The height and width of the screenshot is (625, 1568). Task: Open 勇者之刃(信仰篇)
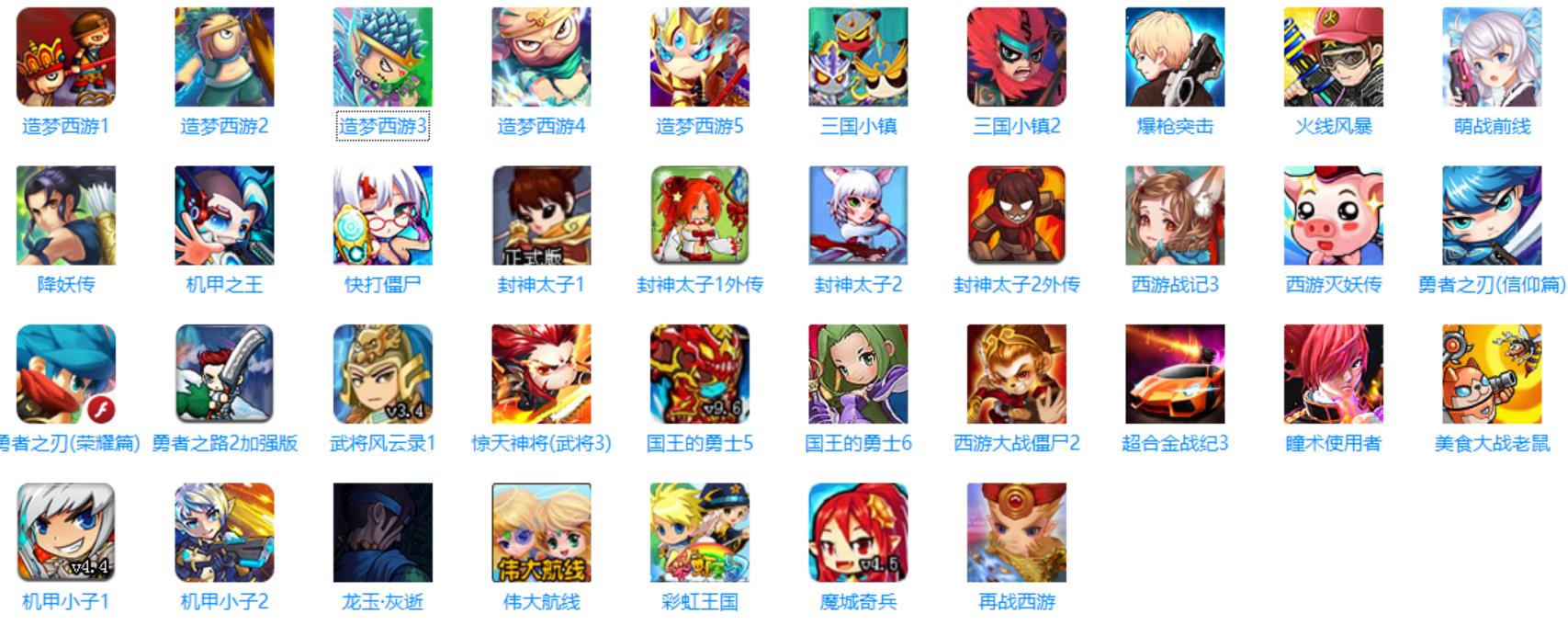1492,216
